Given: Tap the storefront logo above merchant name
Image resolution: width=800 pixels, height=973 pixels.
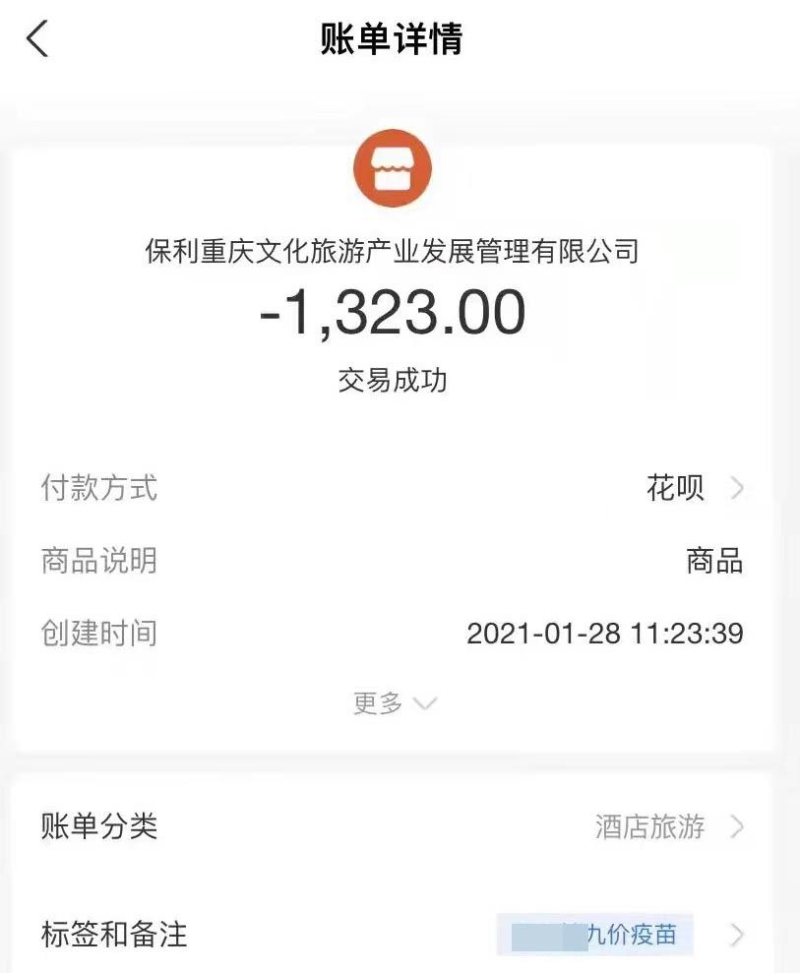Looking at the screenshot, I should click(x=394, y=168).
